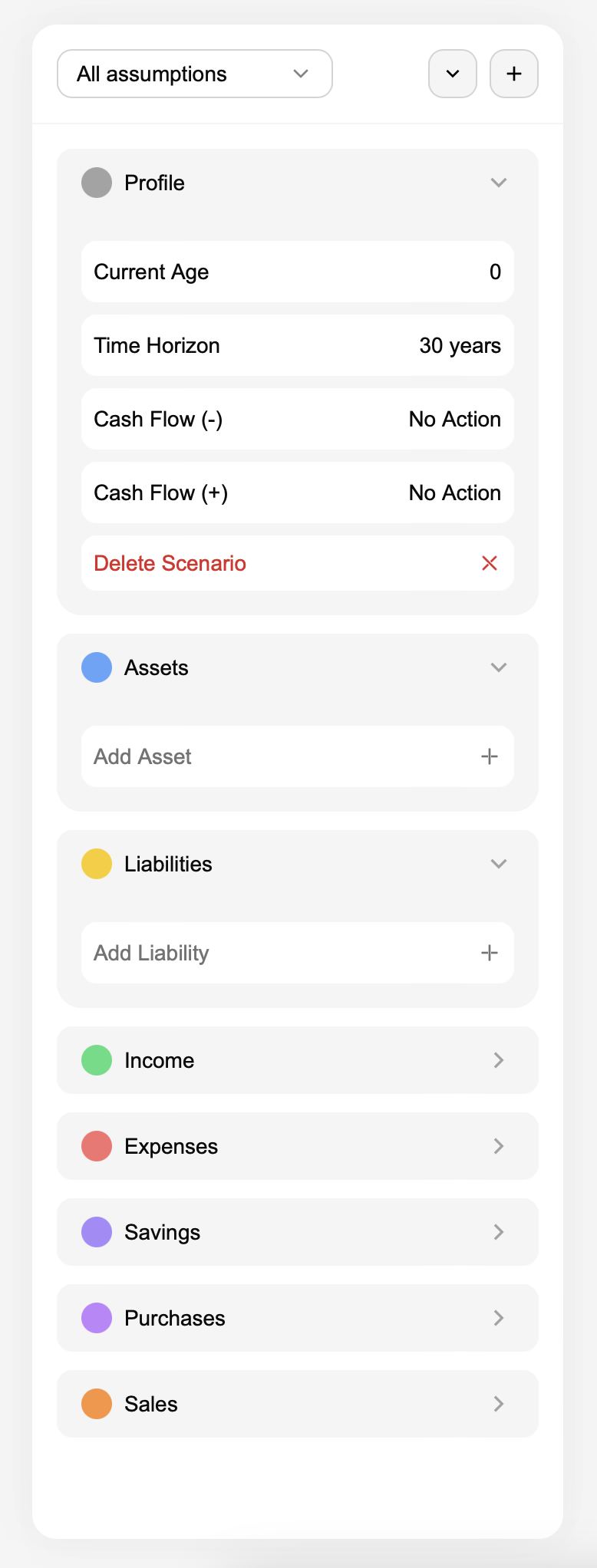
Task: Expand the Purchases section
Action: tap(298, 1318)
